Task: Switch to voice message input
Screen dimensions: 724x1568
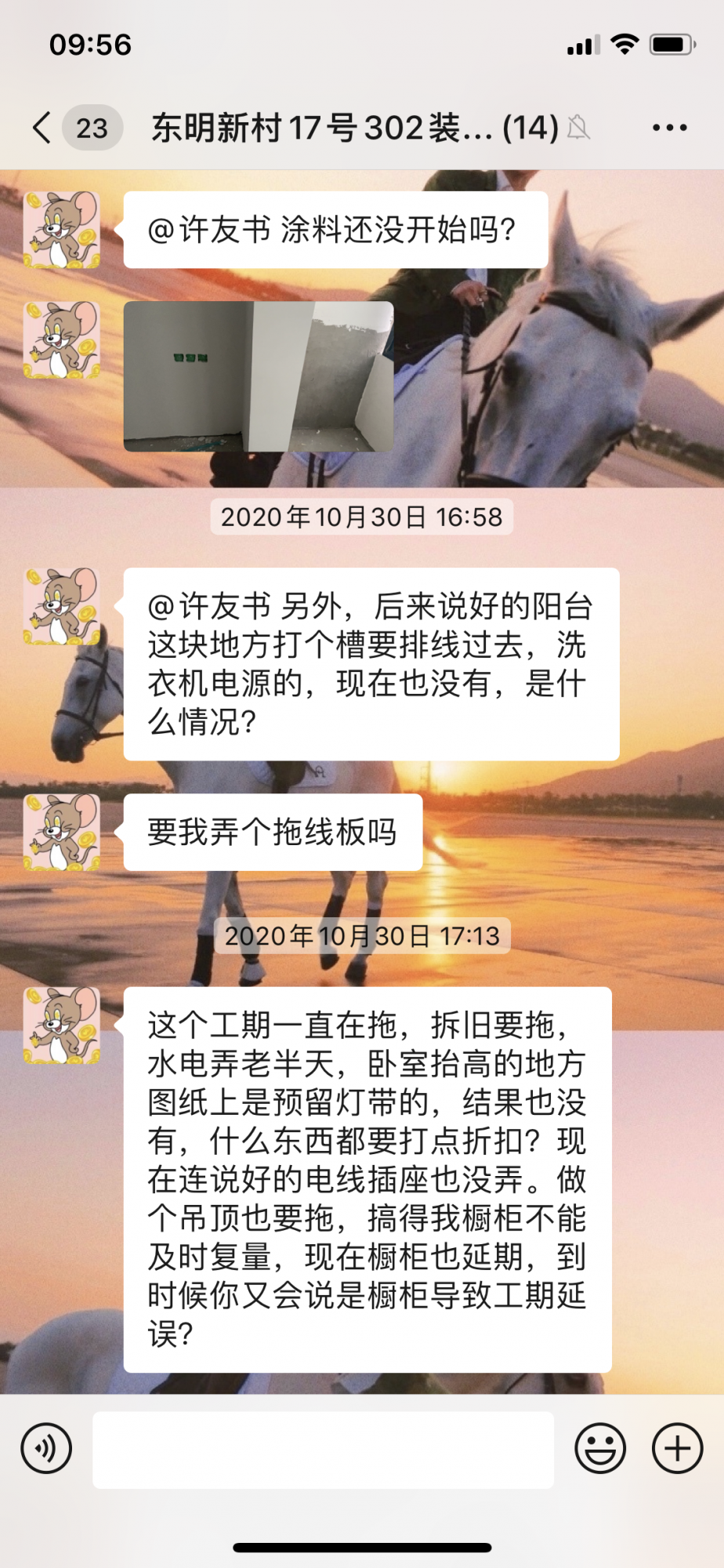Action: point(47,1448)
